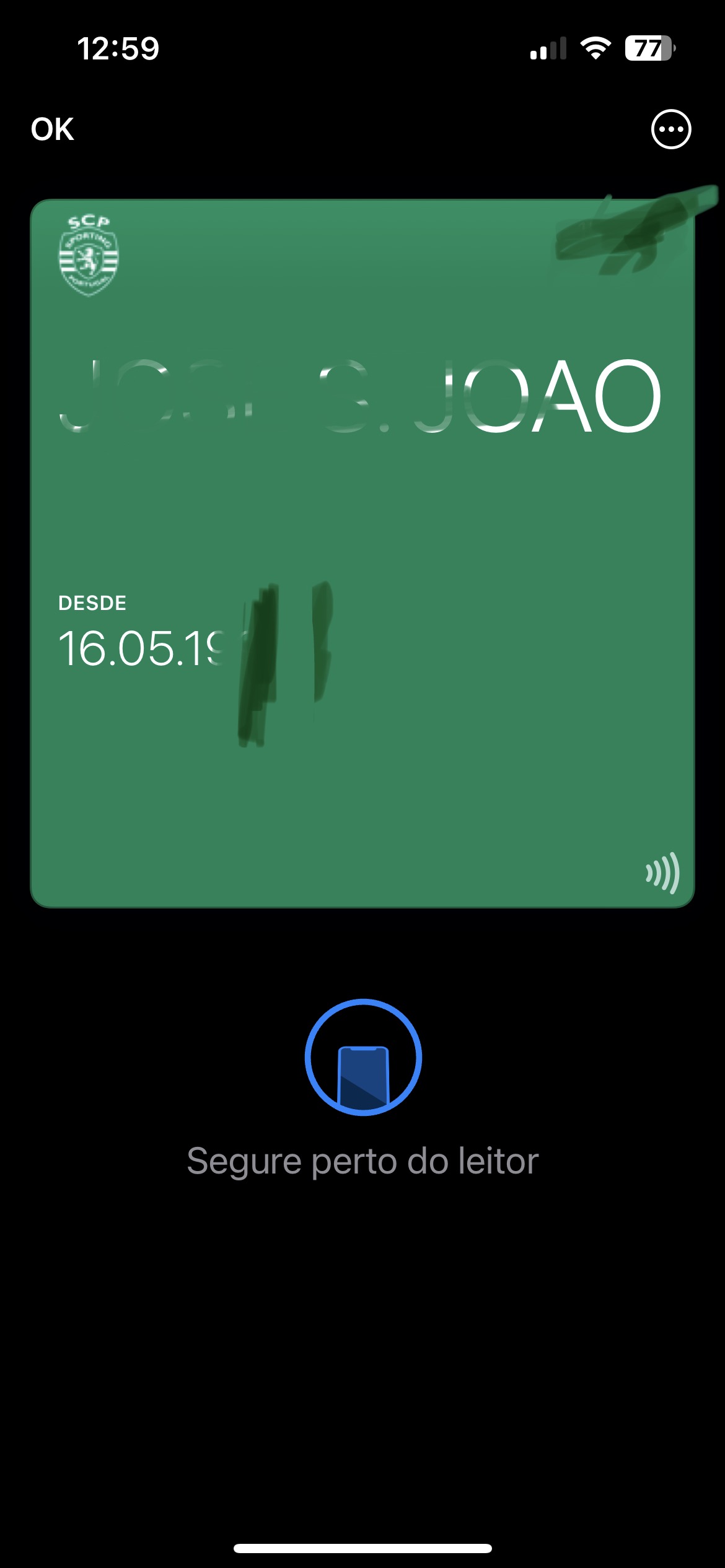Tap the green Sporting CP membership card
This screenshot has width=725, height=1568.
tap(362, 553)
